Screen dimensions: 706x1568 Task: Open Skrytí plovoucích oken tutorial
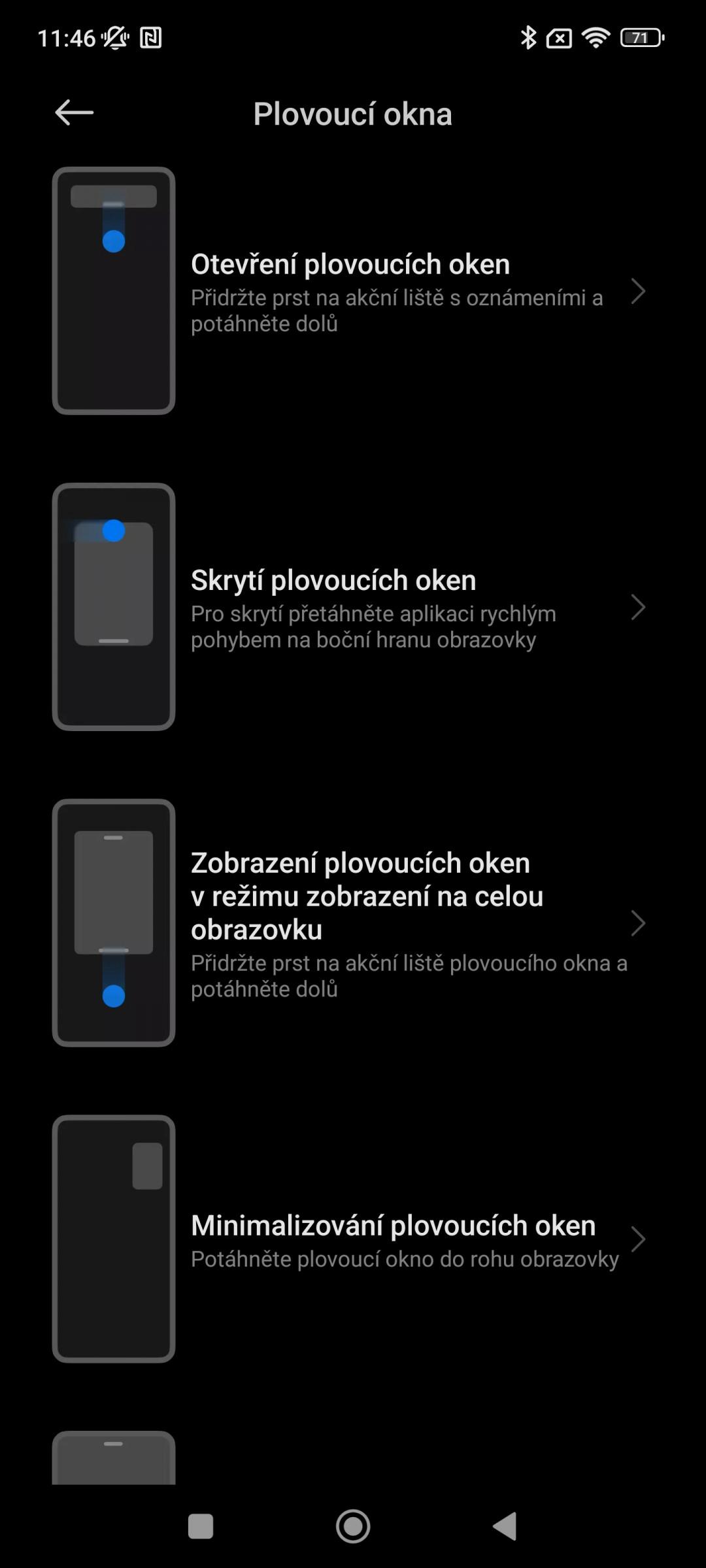tap(353, 607)
